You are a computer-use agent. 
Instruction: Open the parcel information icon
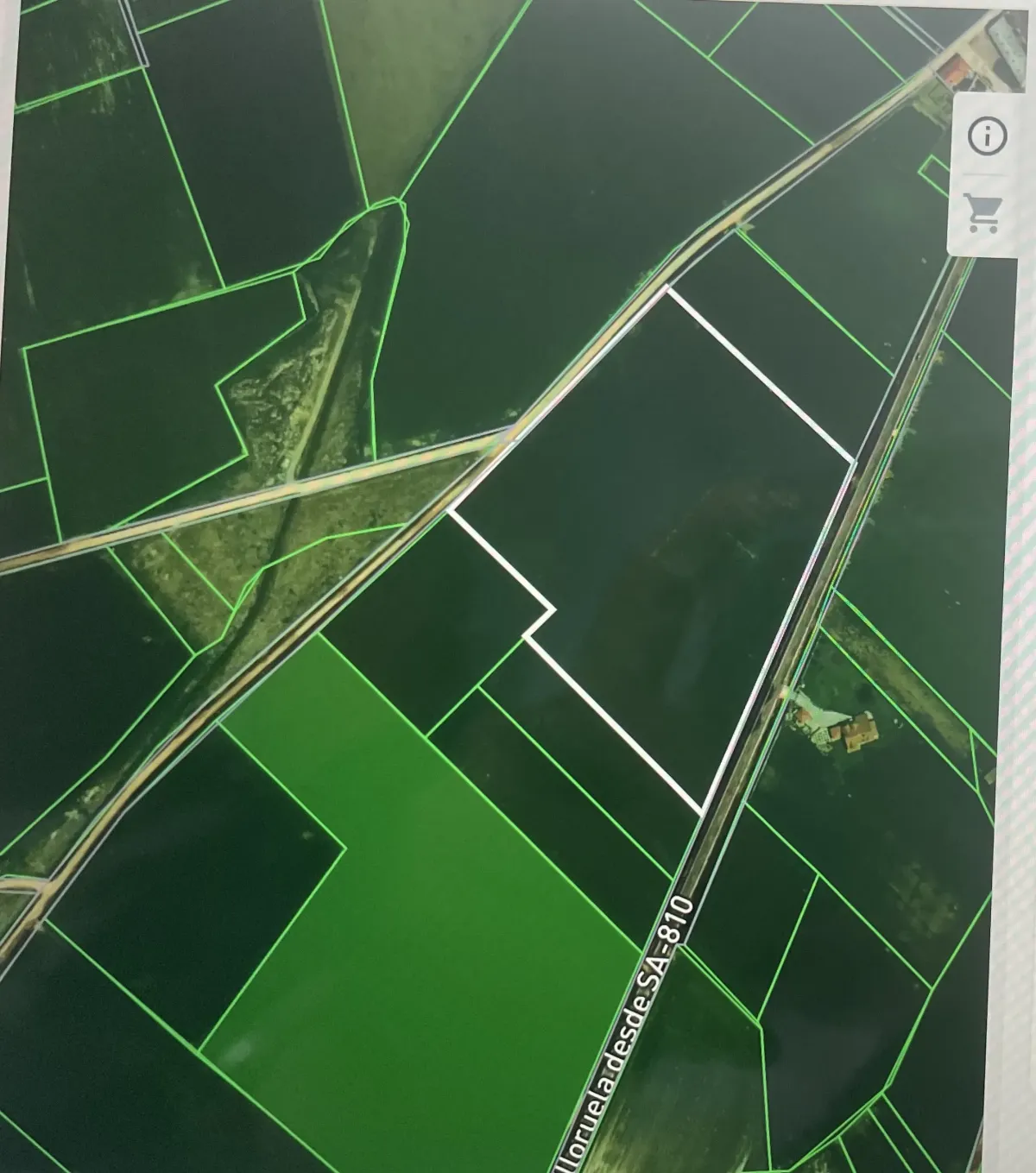pos(987,136)
